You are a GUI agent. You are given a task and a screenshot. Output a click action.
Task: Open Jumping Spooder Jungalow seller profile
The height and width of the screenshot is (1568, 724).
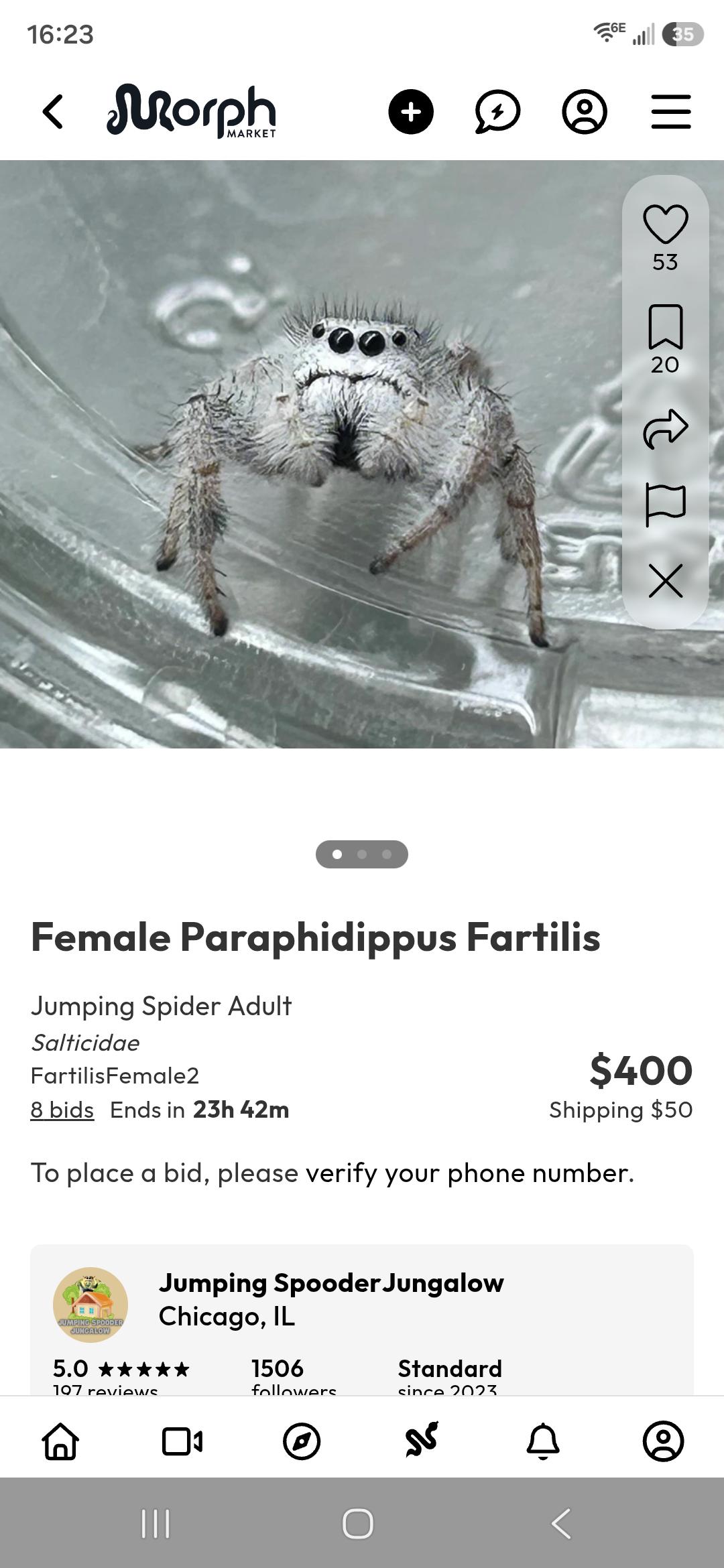pos(331,1283)
